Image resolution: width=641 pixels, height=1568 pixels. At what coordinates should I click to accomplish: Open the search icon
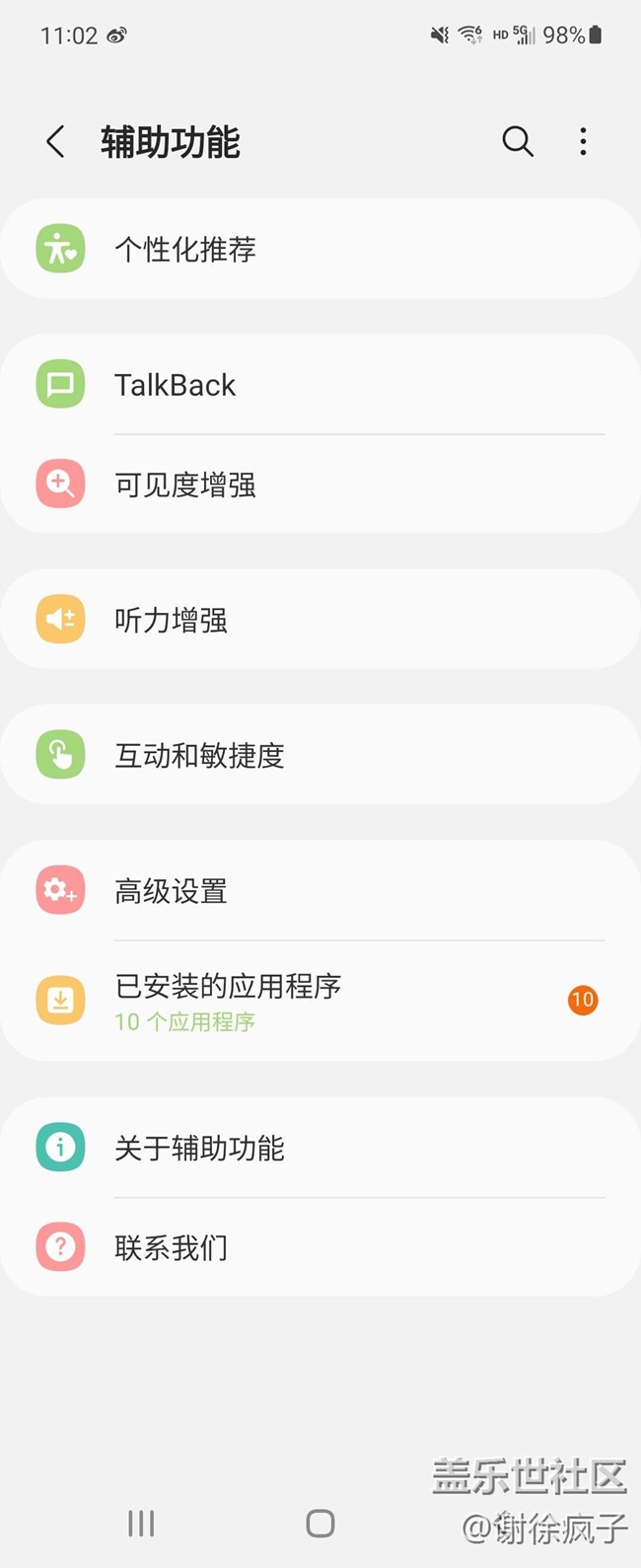click(518, 142)
